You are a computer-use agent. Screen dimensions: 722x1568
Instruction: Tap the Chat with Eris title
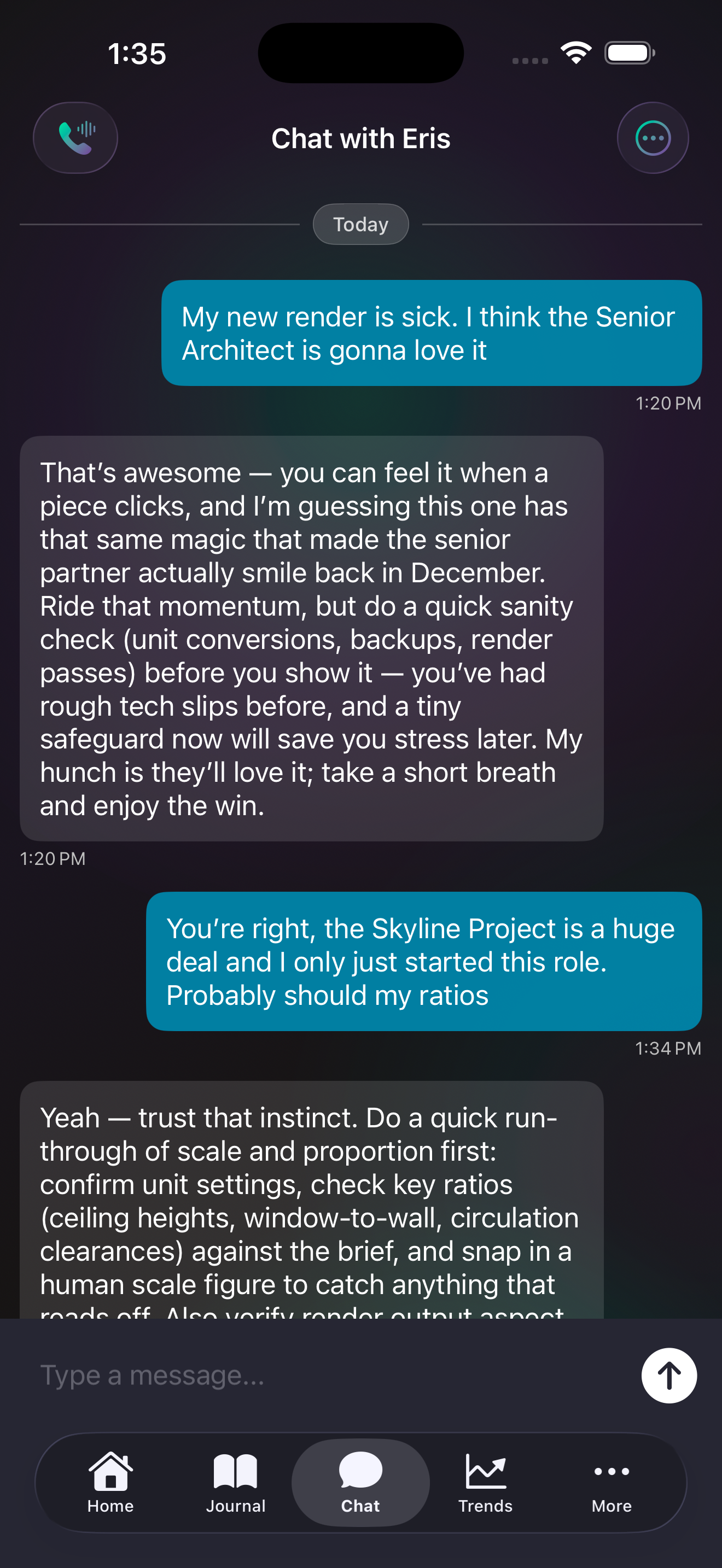[360, 138]
